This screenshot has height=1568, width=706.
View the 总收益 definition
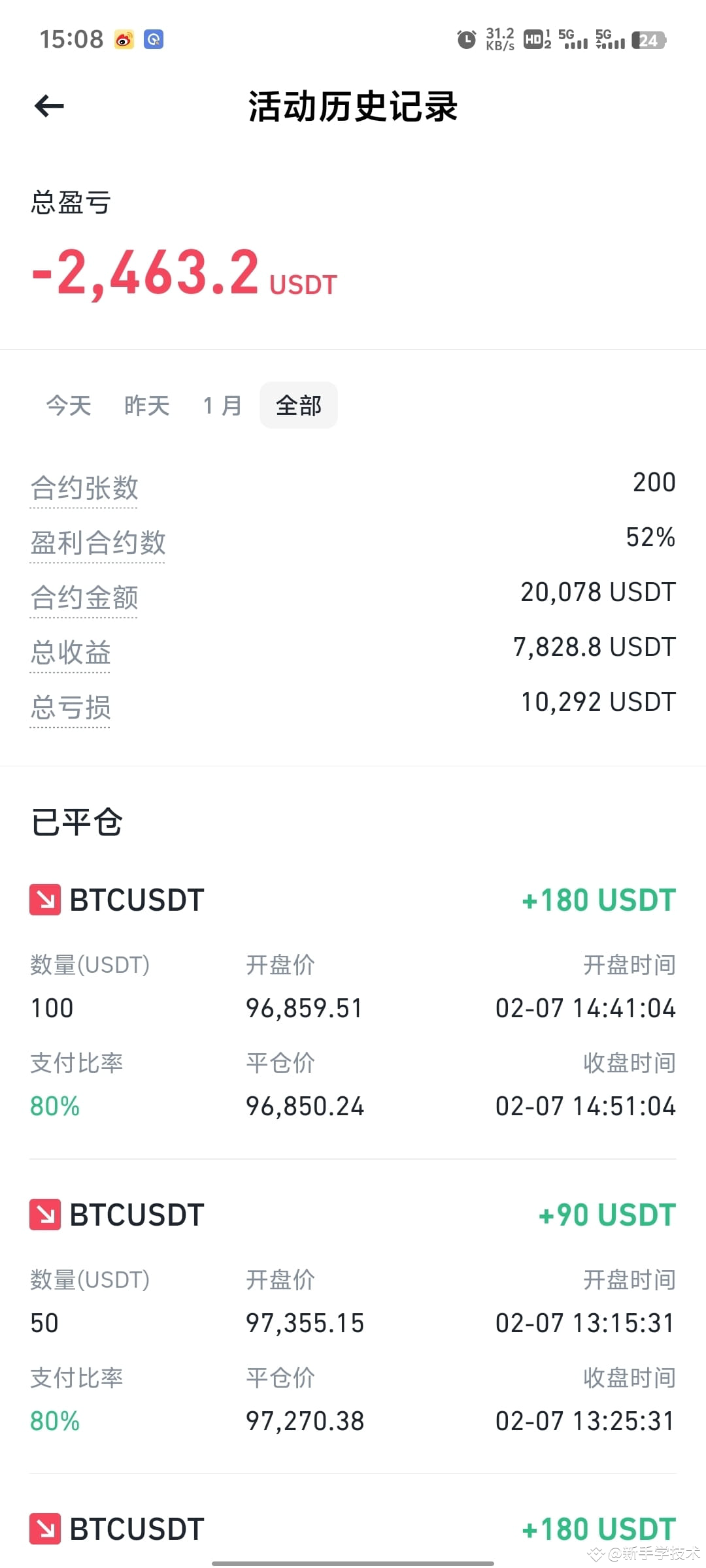point(71,653)
